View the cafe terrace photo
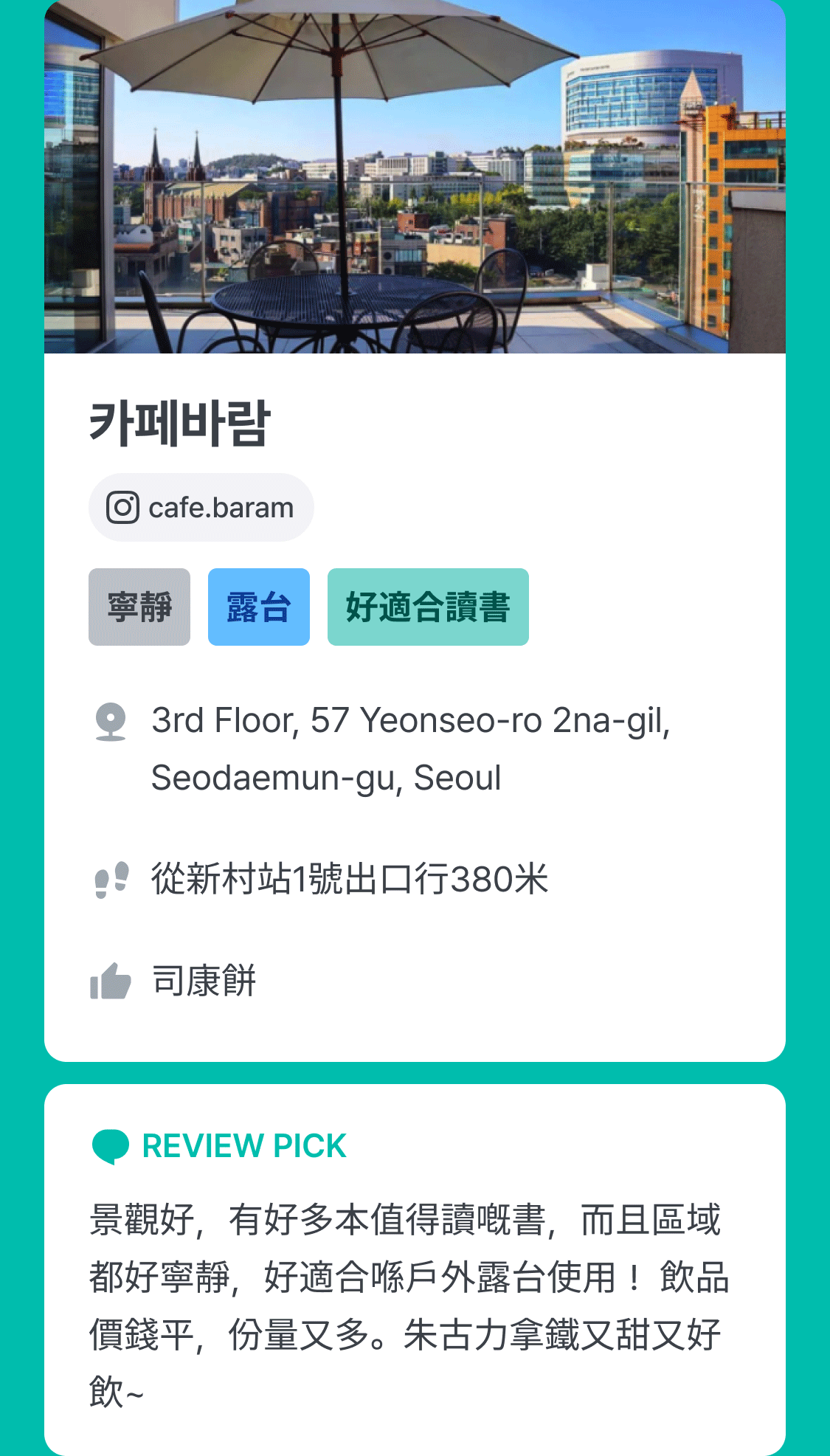This screenshot has width=830, height=1456. pos(415,177)
